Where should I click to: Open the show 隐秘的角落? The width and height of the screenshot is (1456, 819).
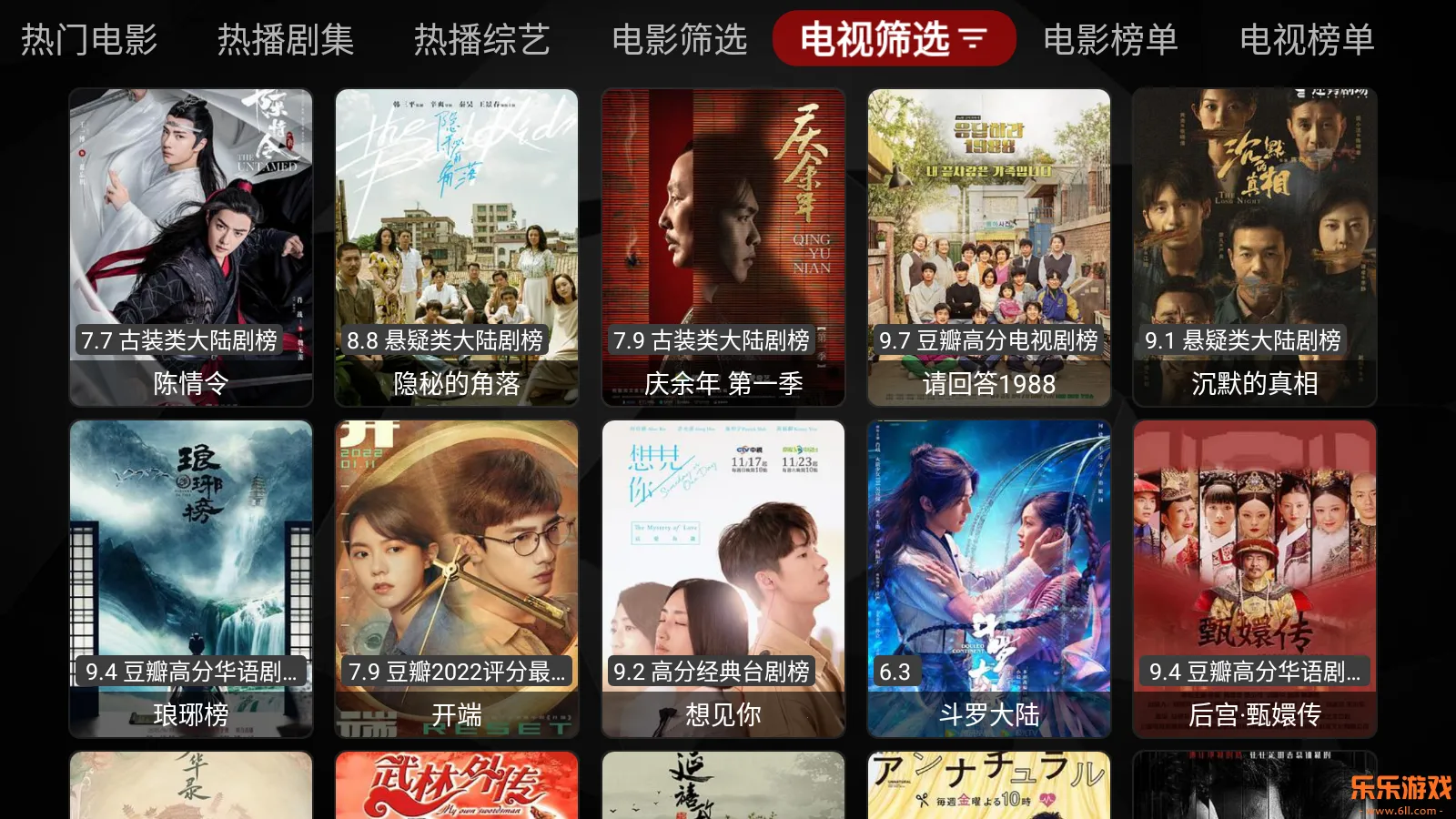[457, 247]
